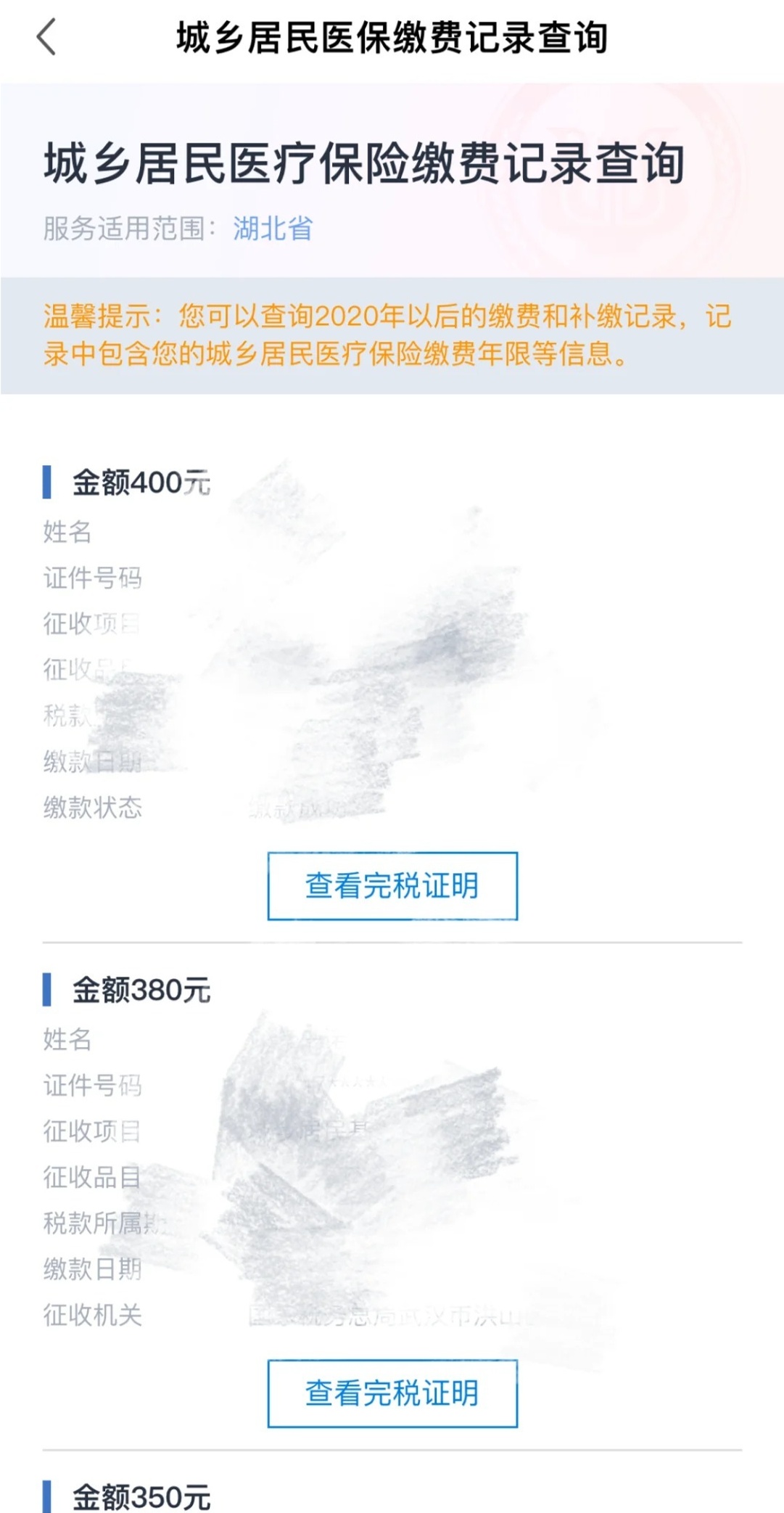Click the 湖北省 link

coord(273,229)
